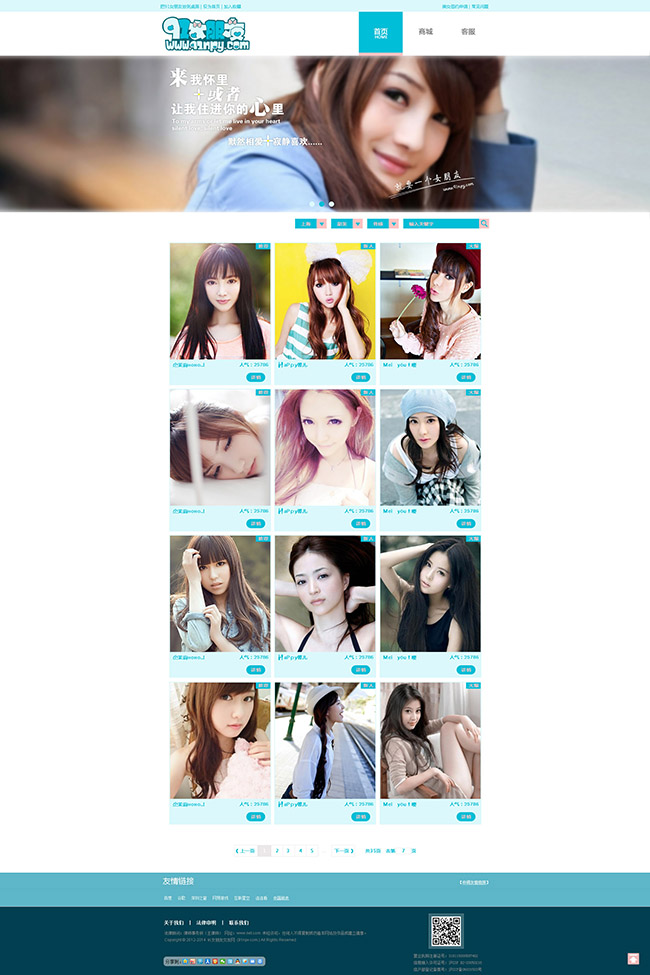Go to 下一页 next page
This screenshot has height=975, width=650.
point(344,851)
